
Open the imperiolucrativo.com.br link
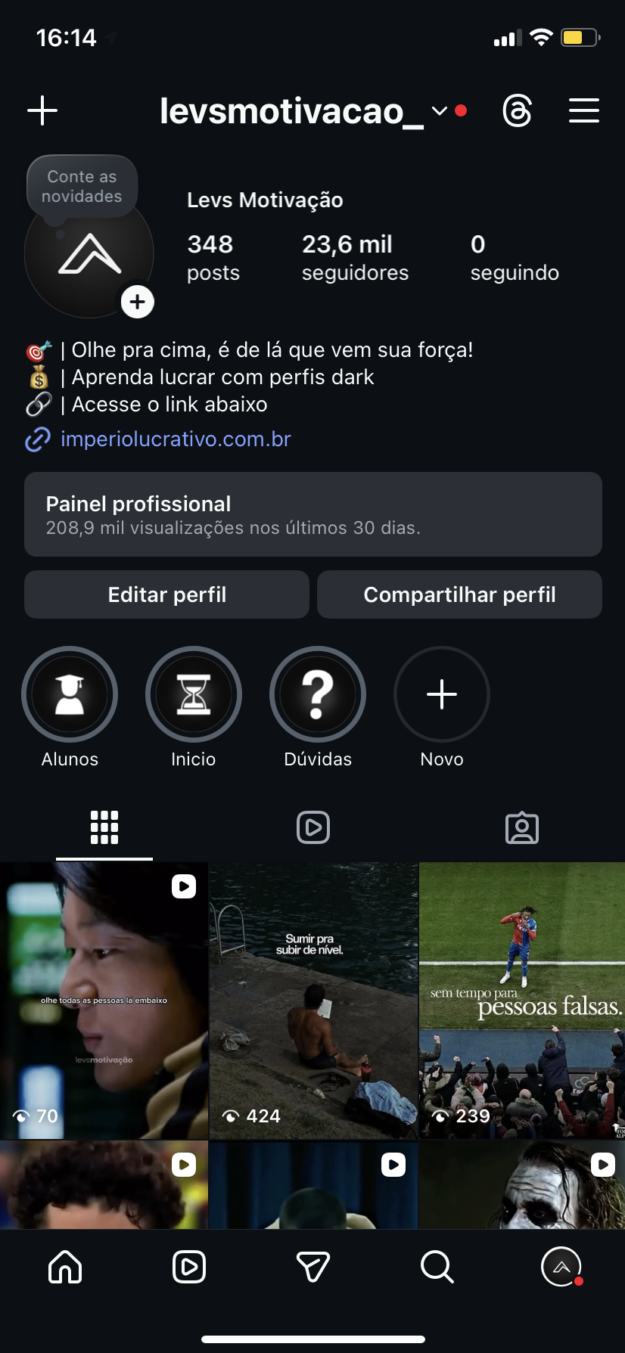(x=175, y=439)
